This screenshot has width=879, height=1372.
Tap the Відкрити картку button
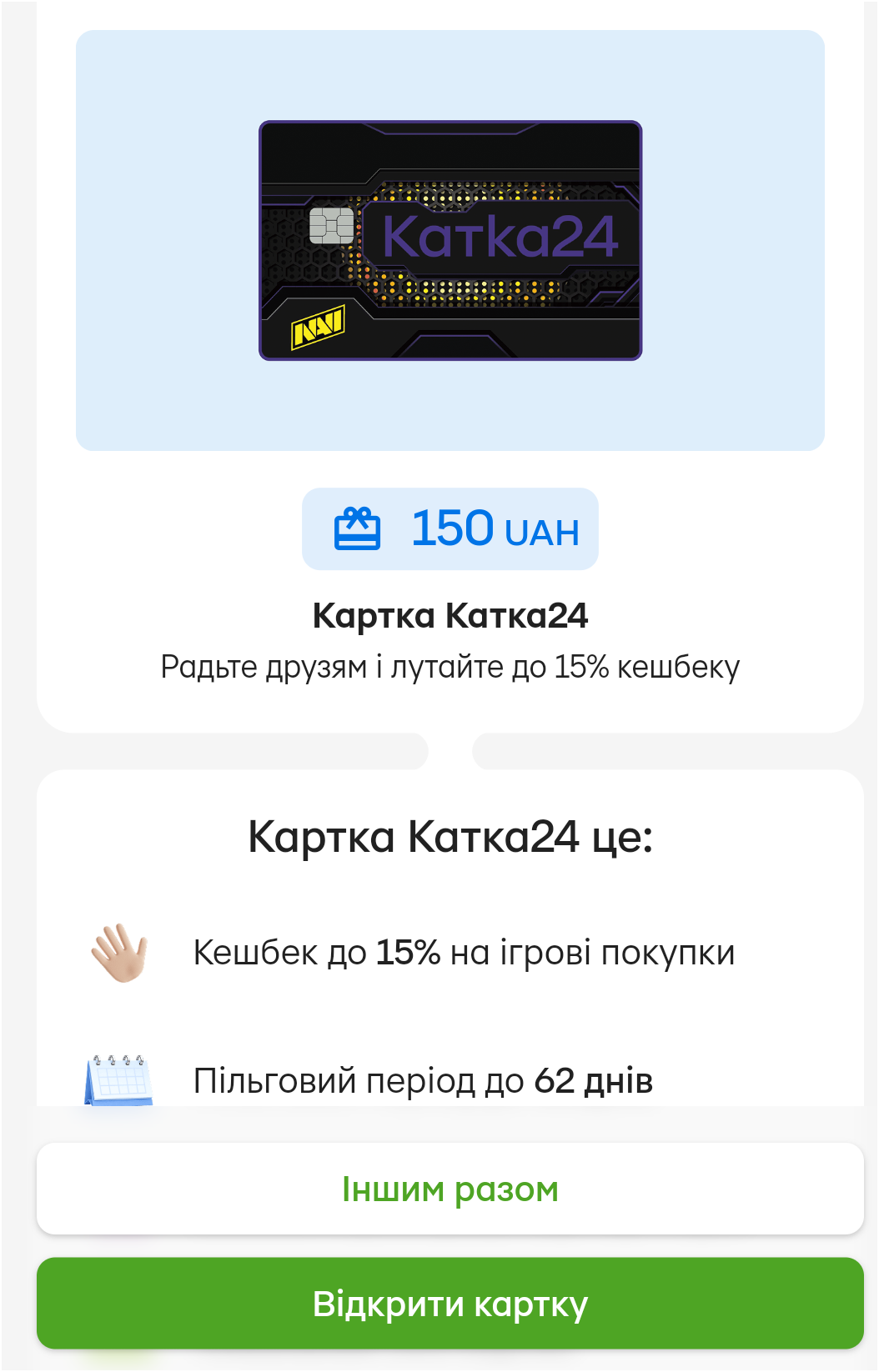450,1304
